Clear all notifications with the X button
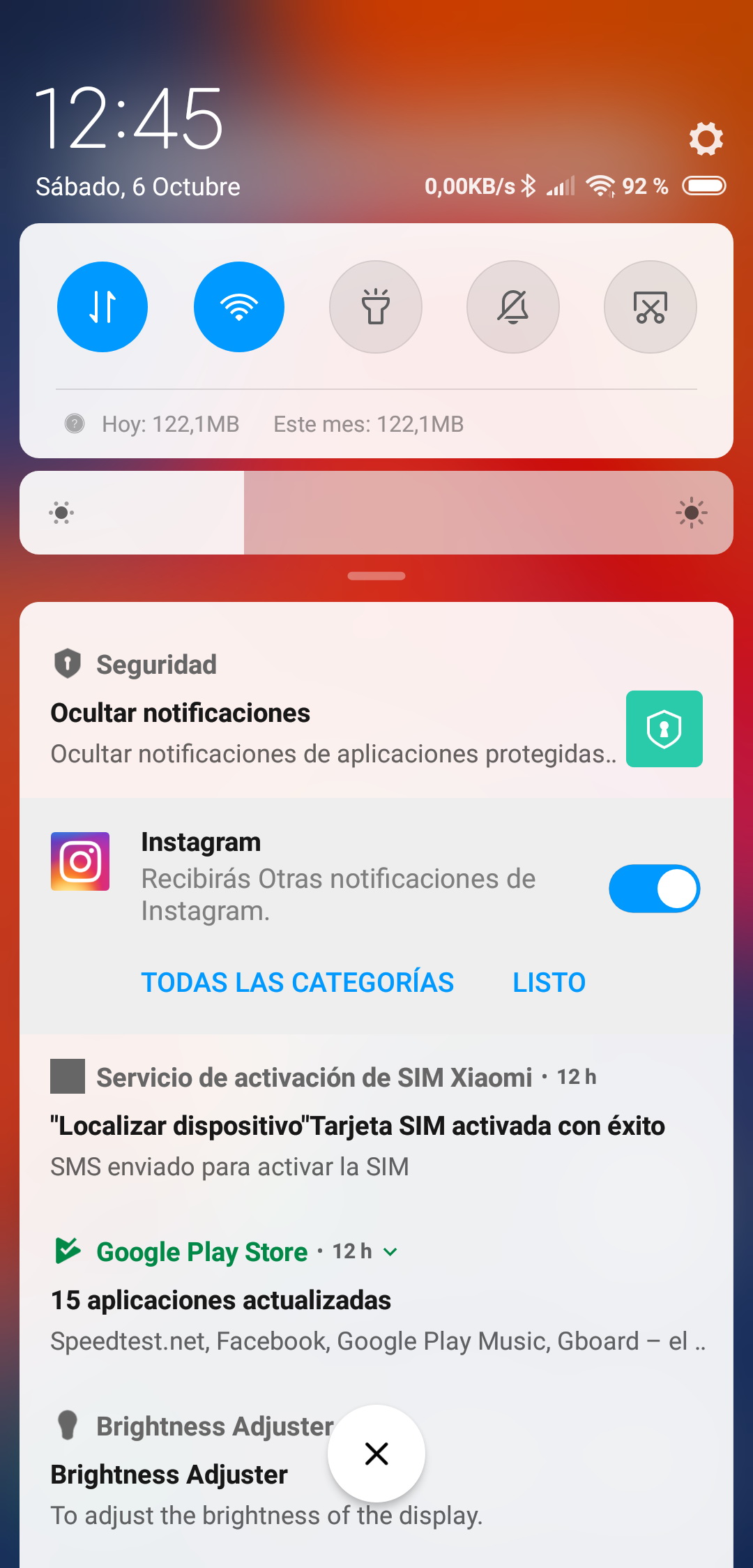 tap(376, 1454)
